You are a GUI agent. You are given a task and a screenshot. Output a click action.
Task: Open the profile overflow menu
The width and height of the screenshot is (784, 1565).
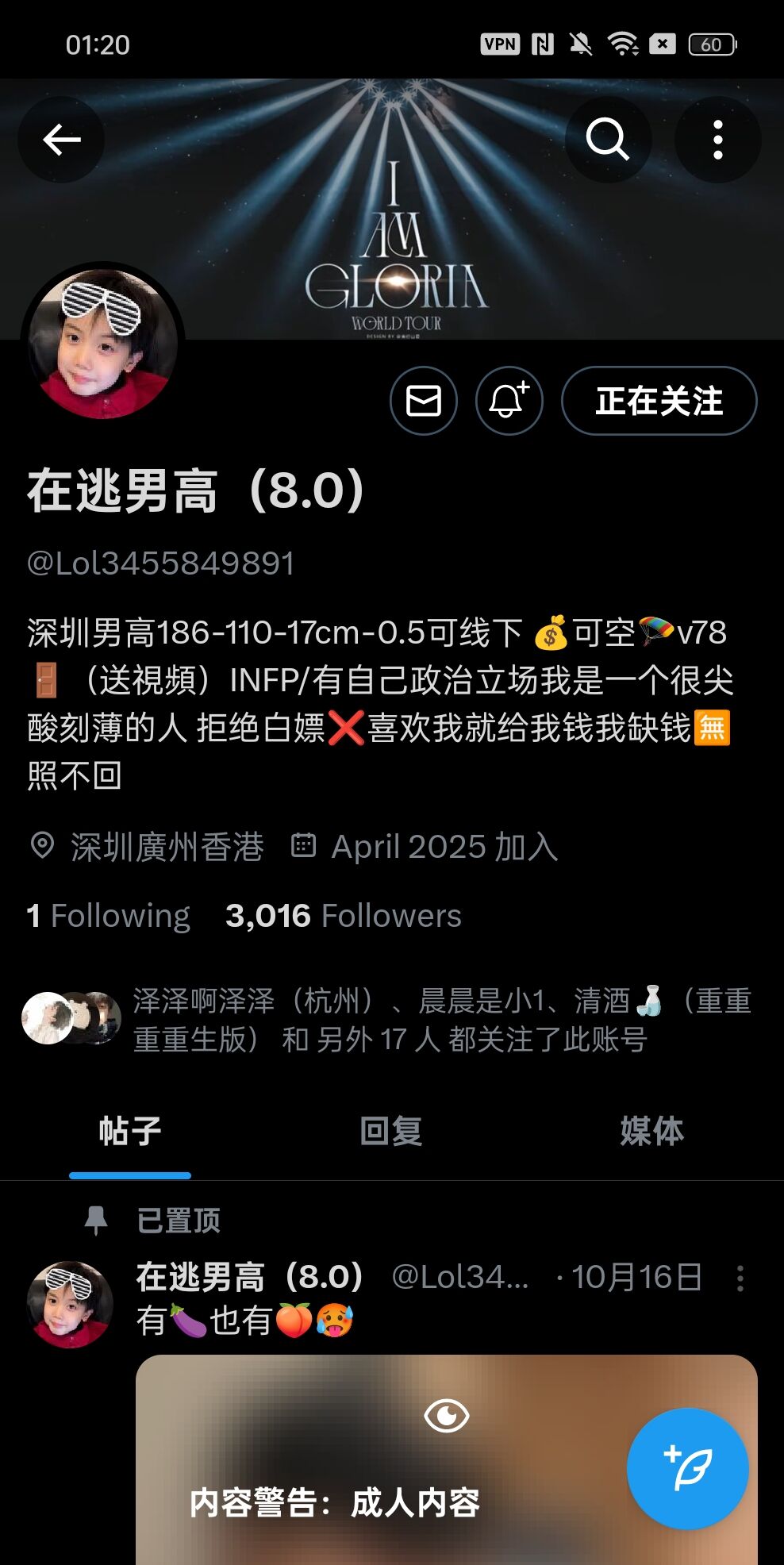(717, 140)
